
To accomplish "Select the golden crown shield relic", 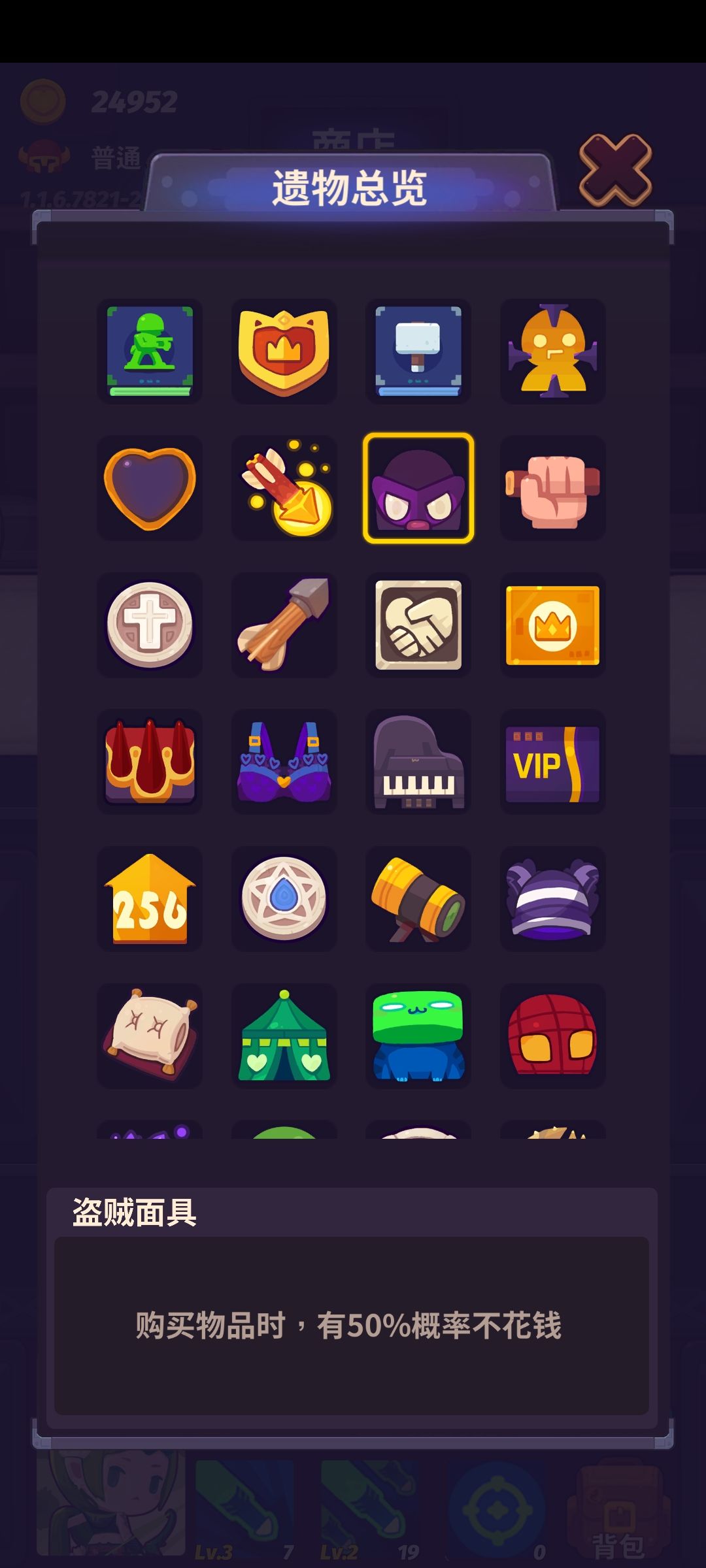I will [284, 351].
